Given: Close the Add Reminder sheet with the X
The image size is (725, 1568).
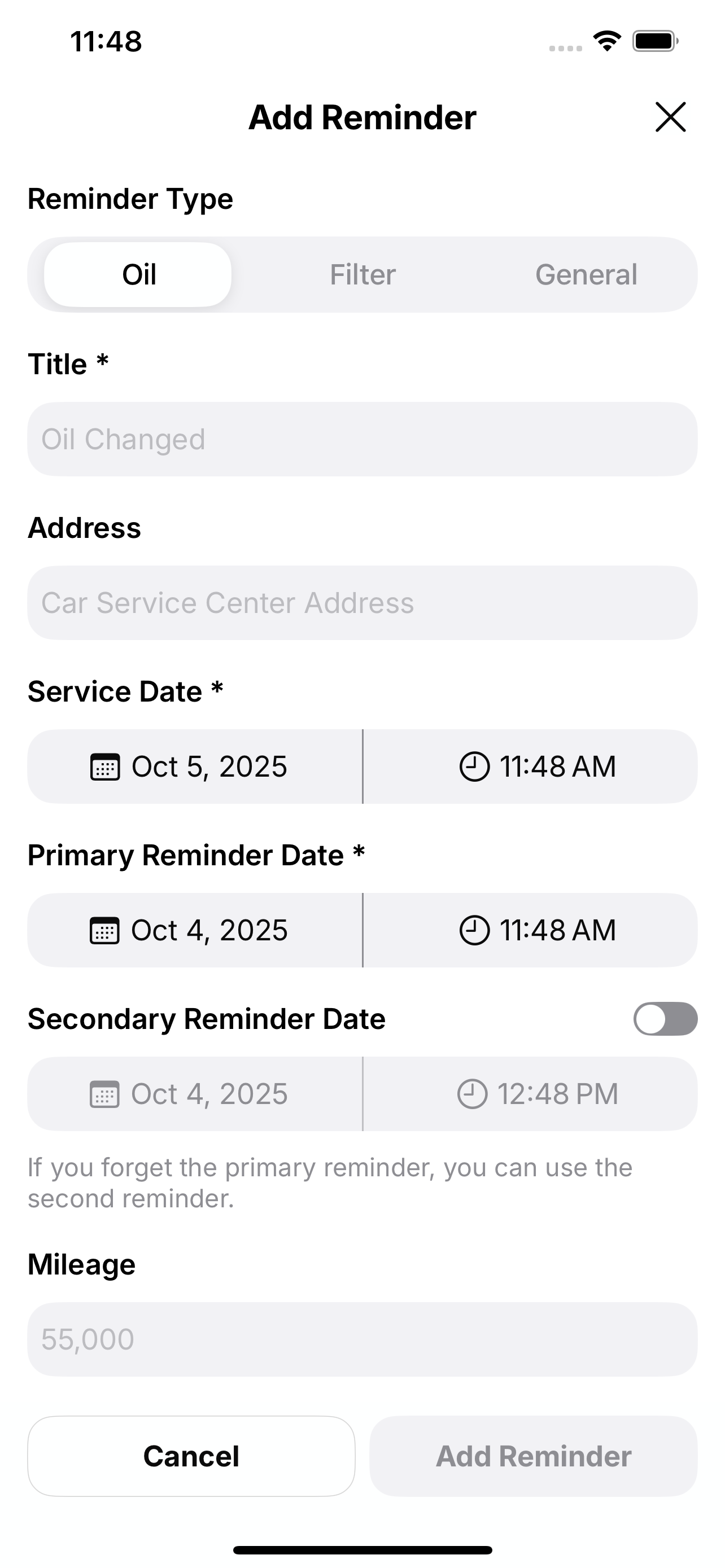Looking at the screenshot, I should [670, 117].
